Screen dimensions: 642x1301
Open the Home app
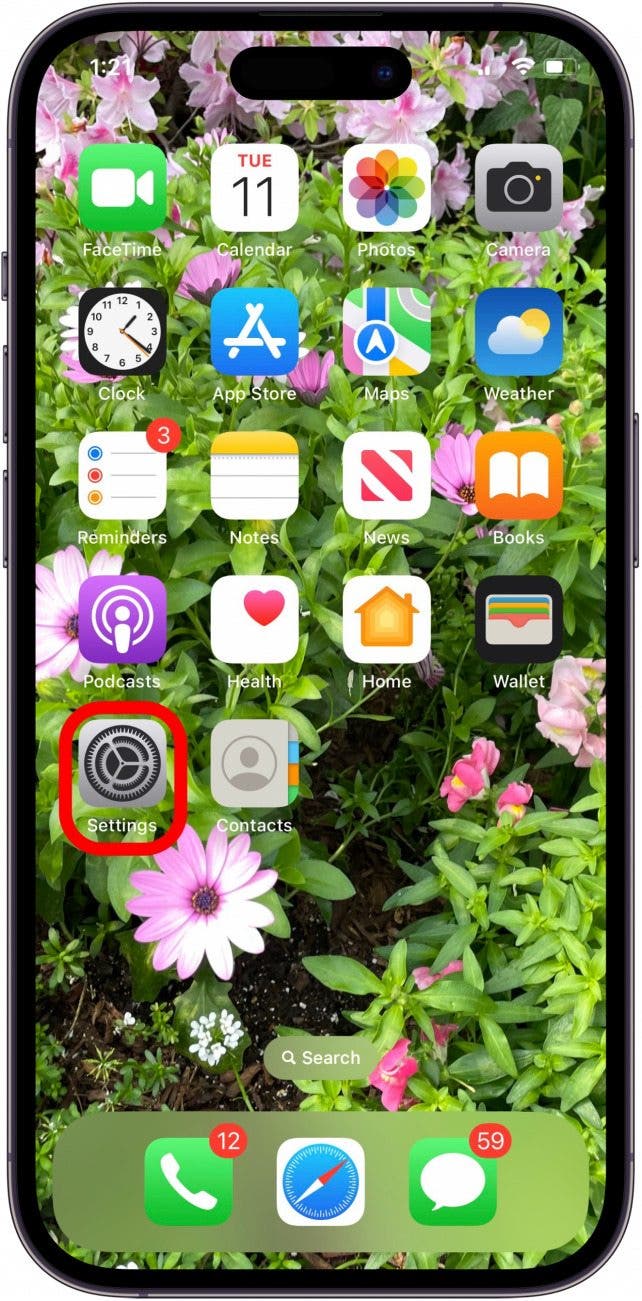tap(386, 620)
